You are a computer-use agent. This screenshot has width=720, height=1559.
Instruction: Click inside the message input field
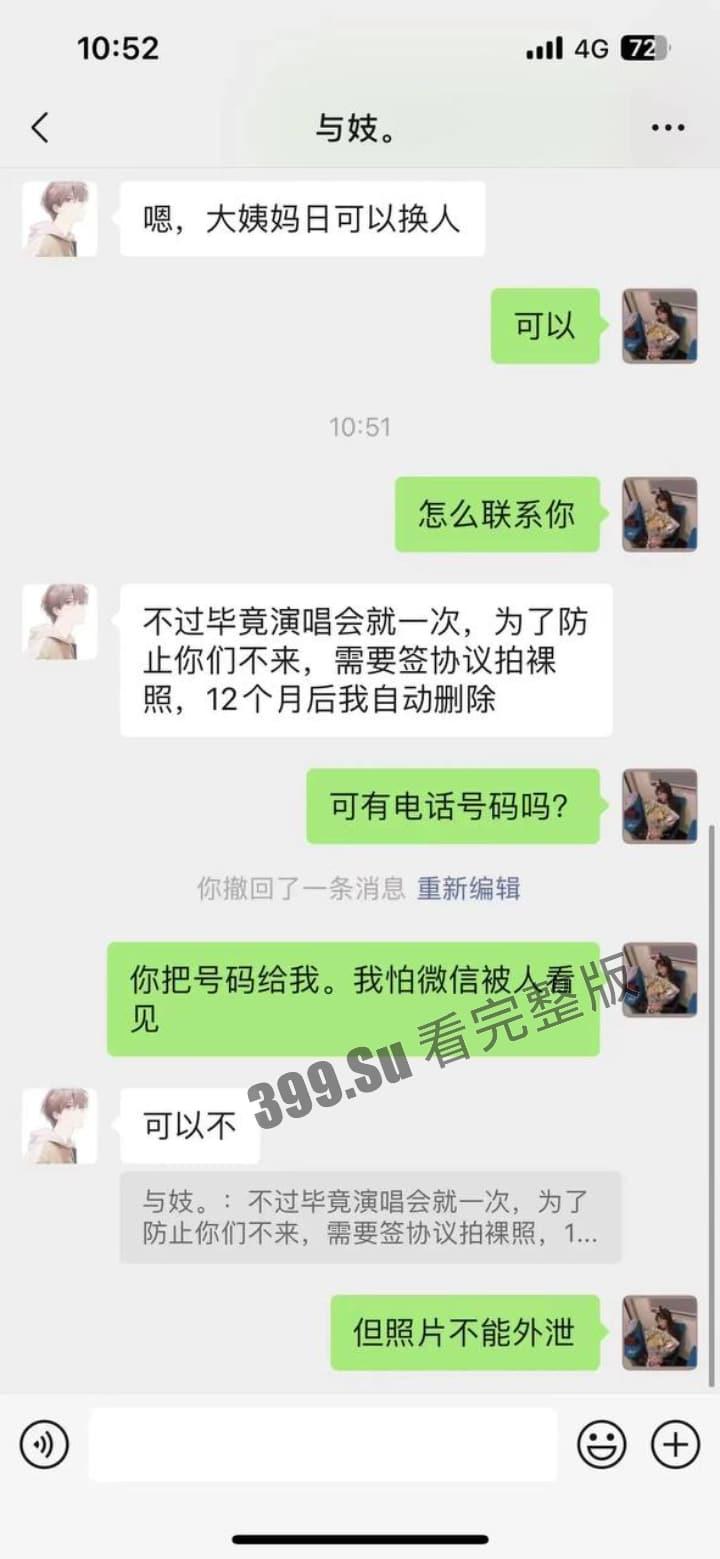pos(320,1445)
